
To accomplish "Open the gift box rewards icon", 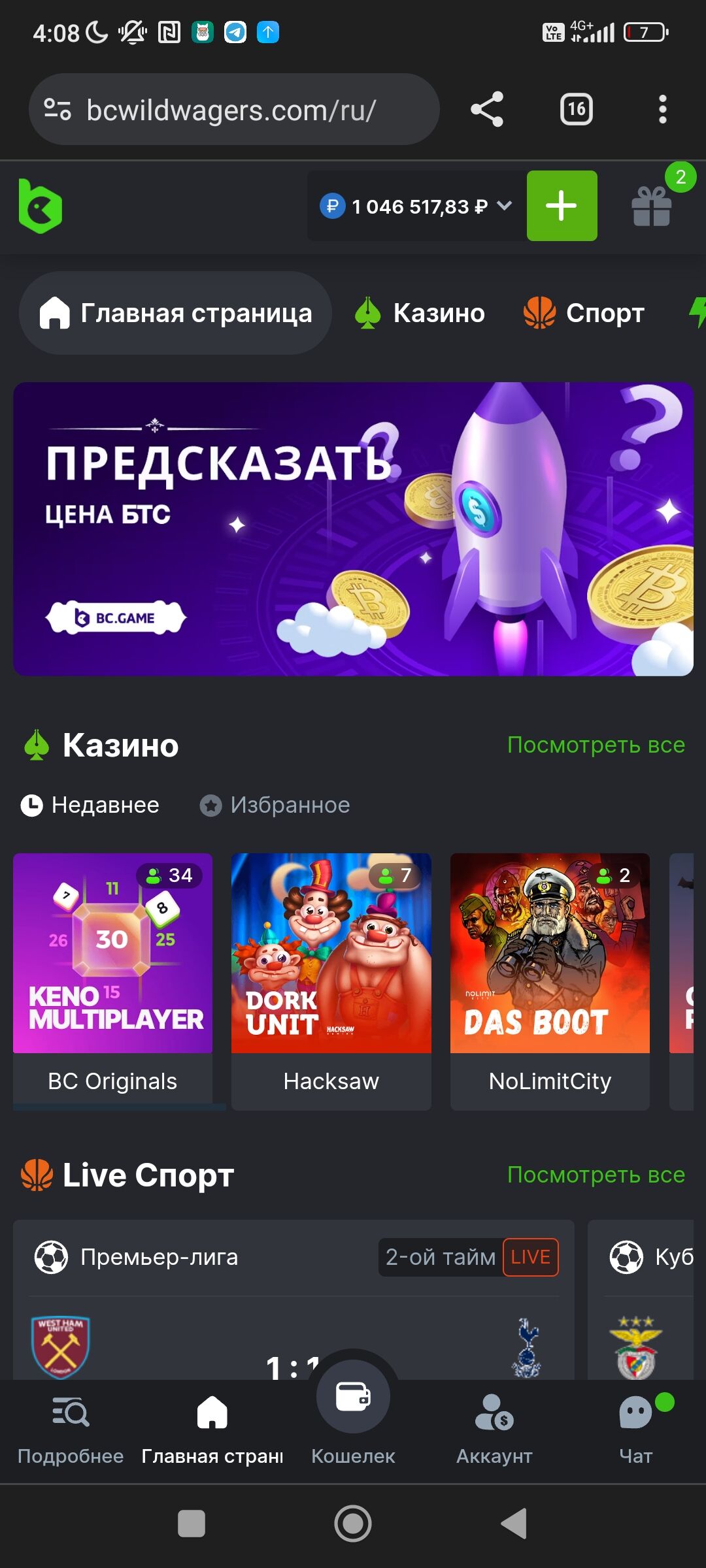I will [652, 206].
